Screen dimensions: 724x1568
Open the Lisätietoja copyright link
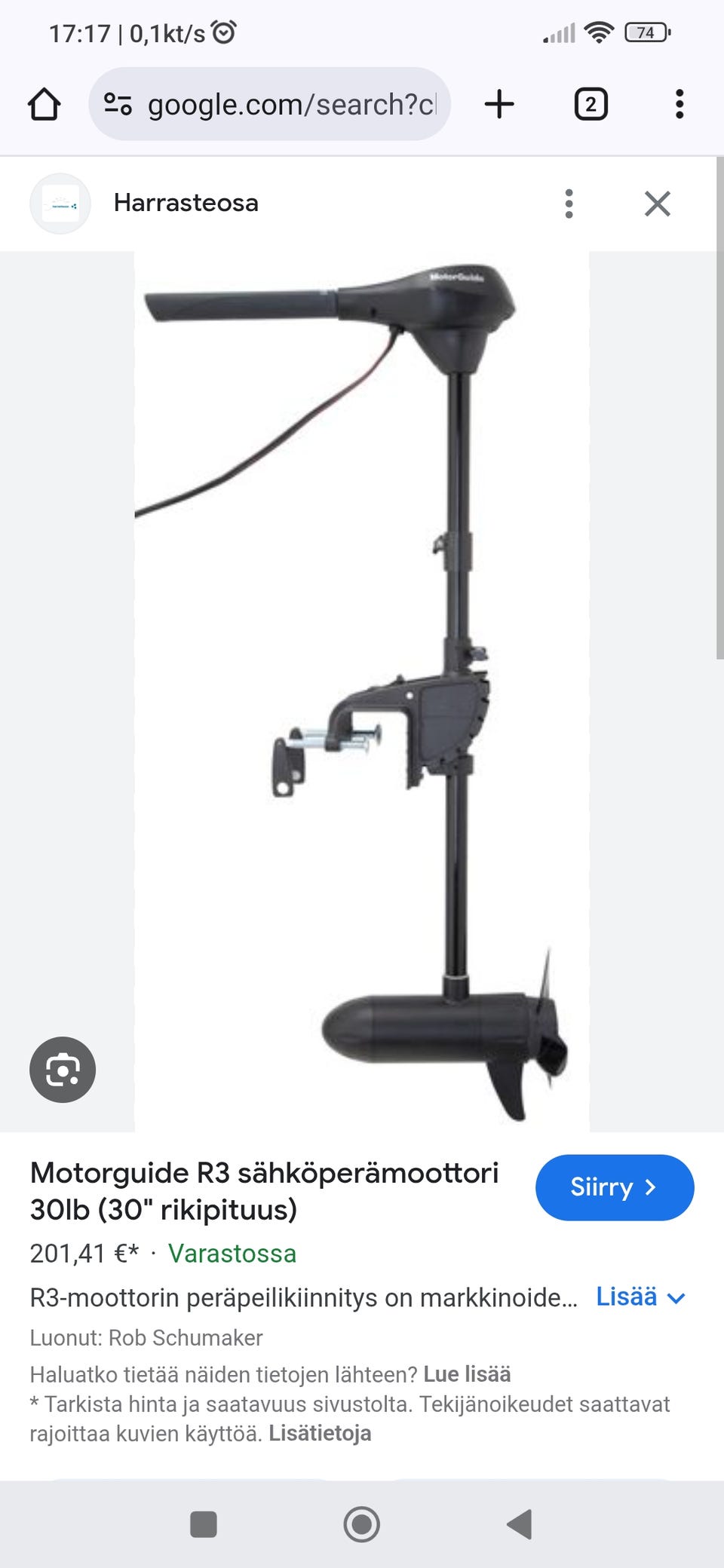pyautogui.click(x=320, y=1433)
